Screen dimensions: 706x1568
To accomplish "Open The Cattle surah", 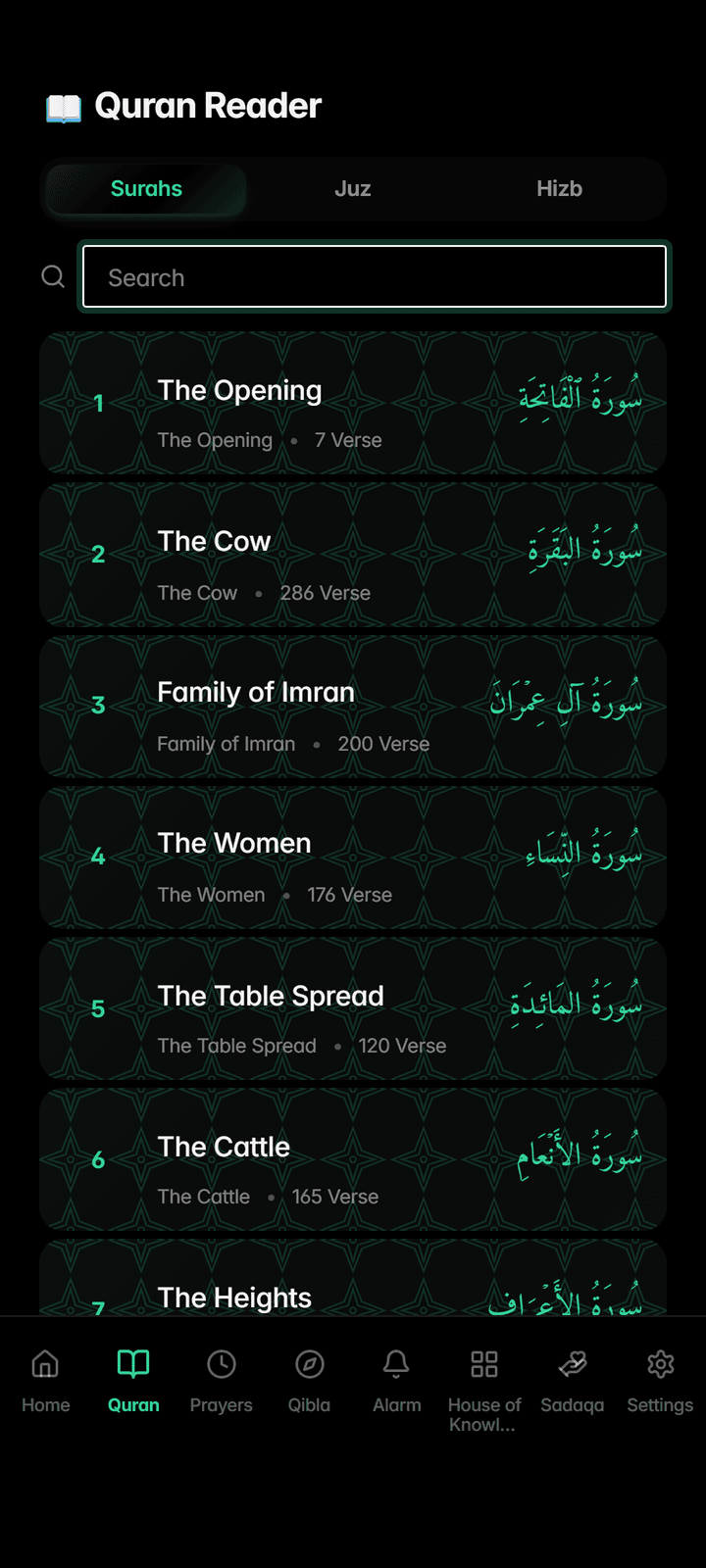I will point(353,1159).
